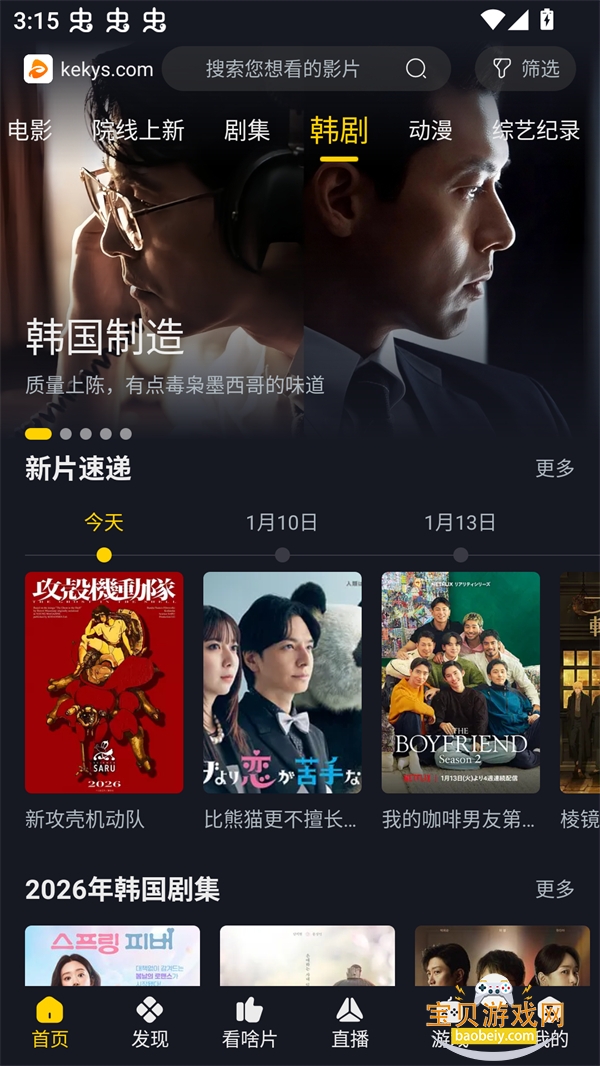Select the 1月13日 date

[x=460, y=523]
